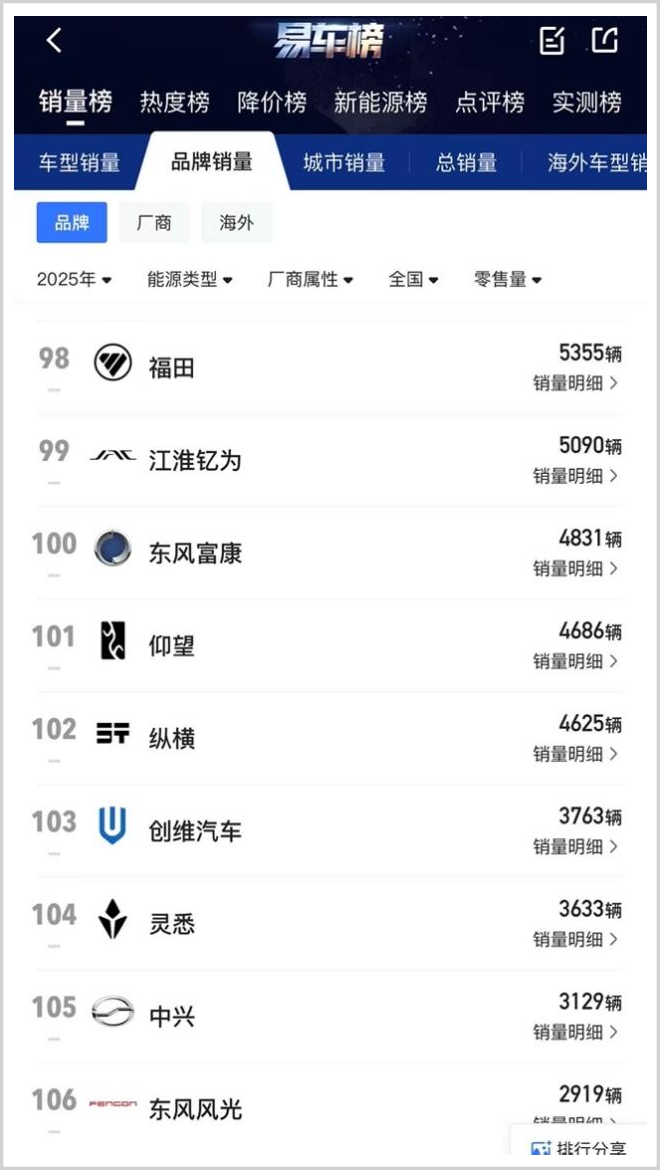View 销量明细 for 福田
Screen dimensions: 660x1170
(x=575, y=383)
